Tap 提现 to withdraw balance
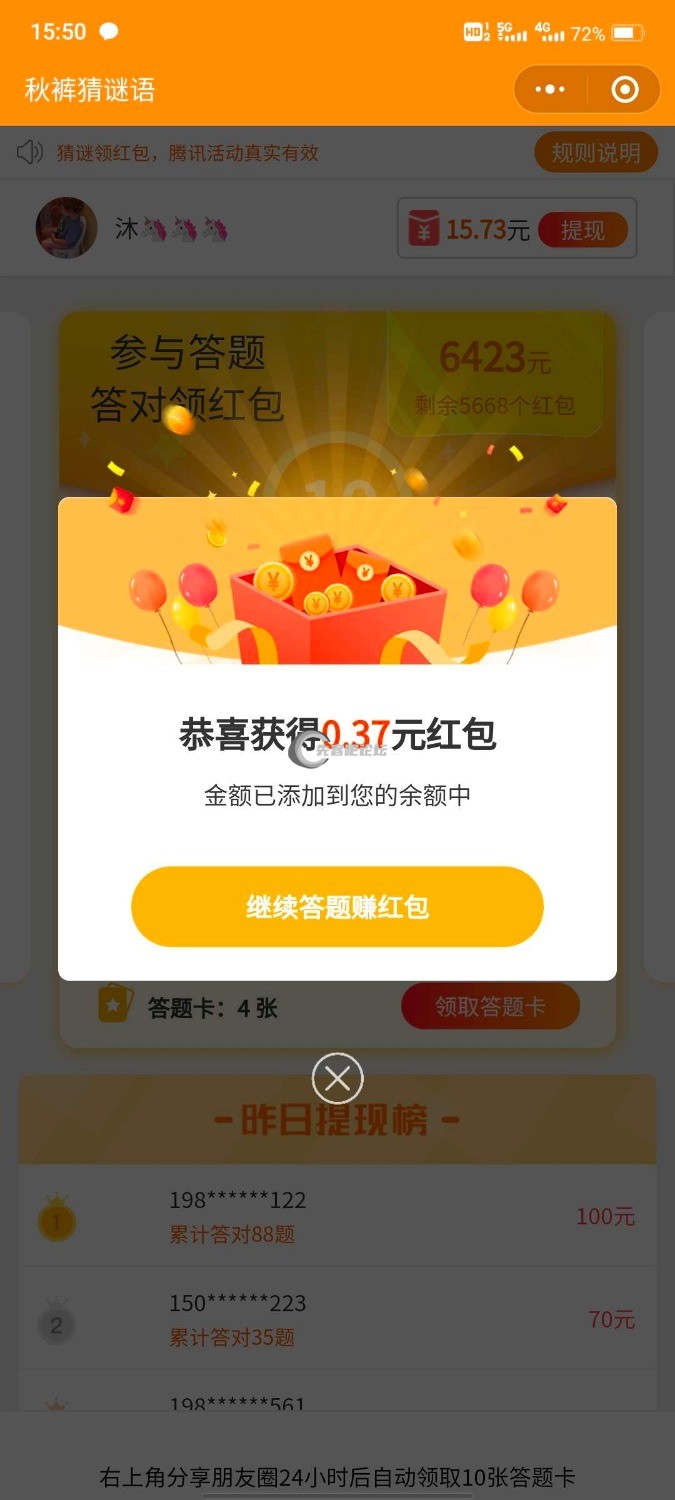Screen dimensions: 675x1500 point(583,230)
